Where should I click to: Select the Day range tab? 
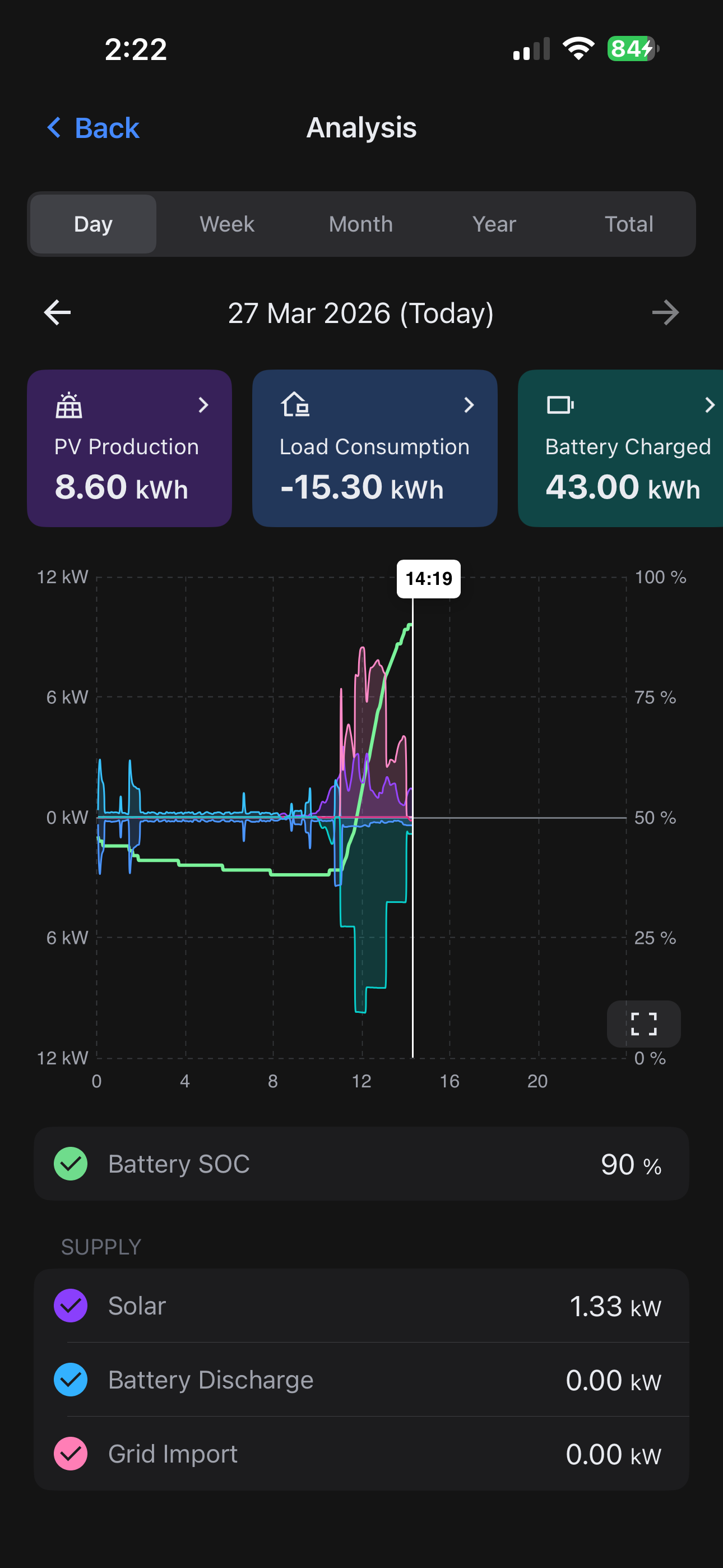pyautogui.click(x=93, y=224)
